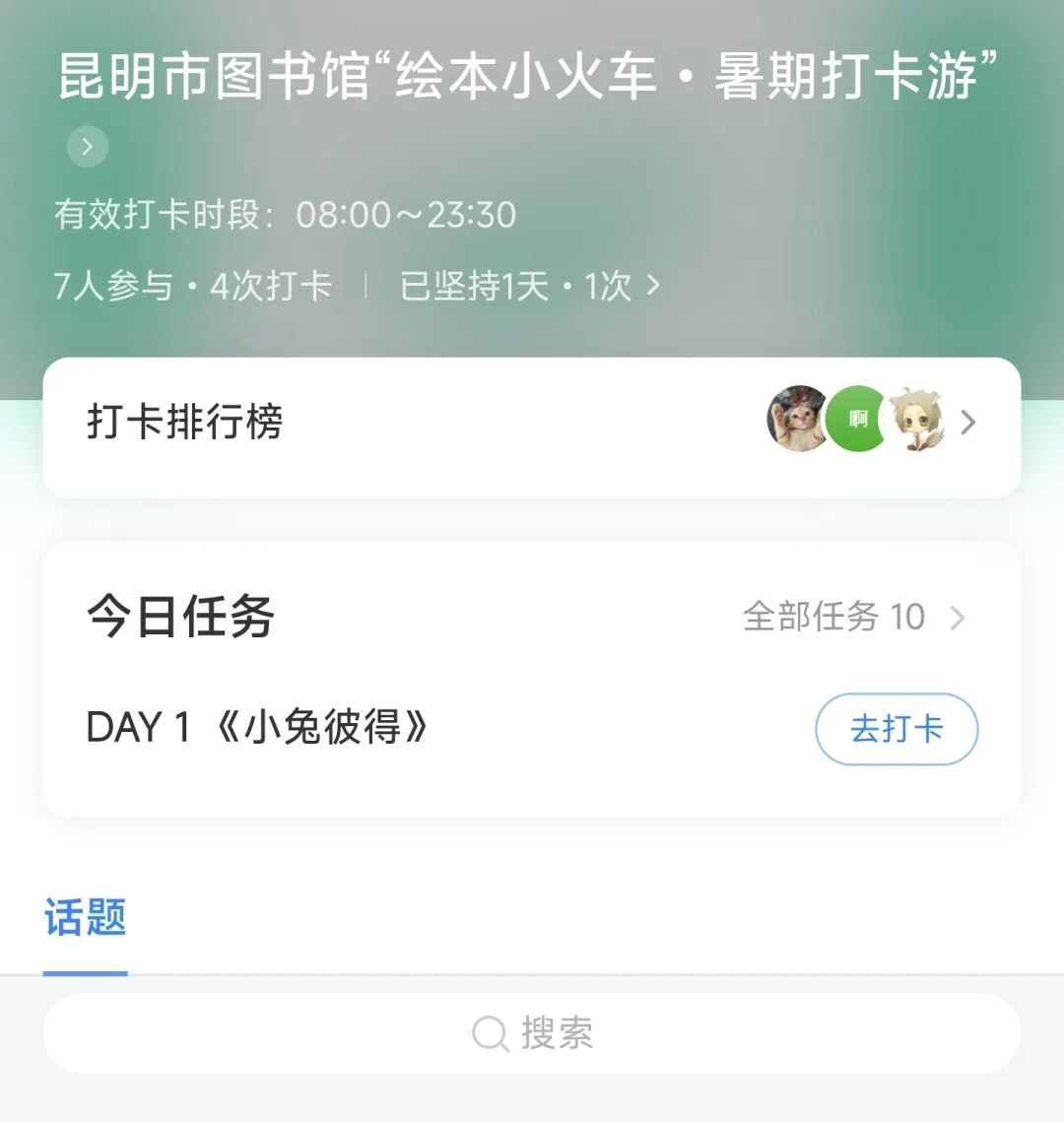
Task: Tap the arrow after '已坚持1天·1次'
Action: (652, 286)
